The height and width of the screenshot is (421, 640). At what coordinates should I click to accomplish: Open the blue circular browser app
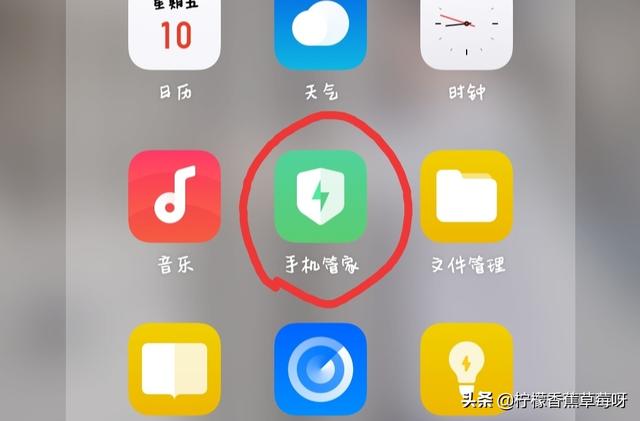(x=320, y=370)
